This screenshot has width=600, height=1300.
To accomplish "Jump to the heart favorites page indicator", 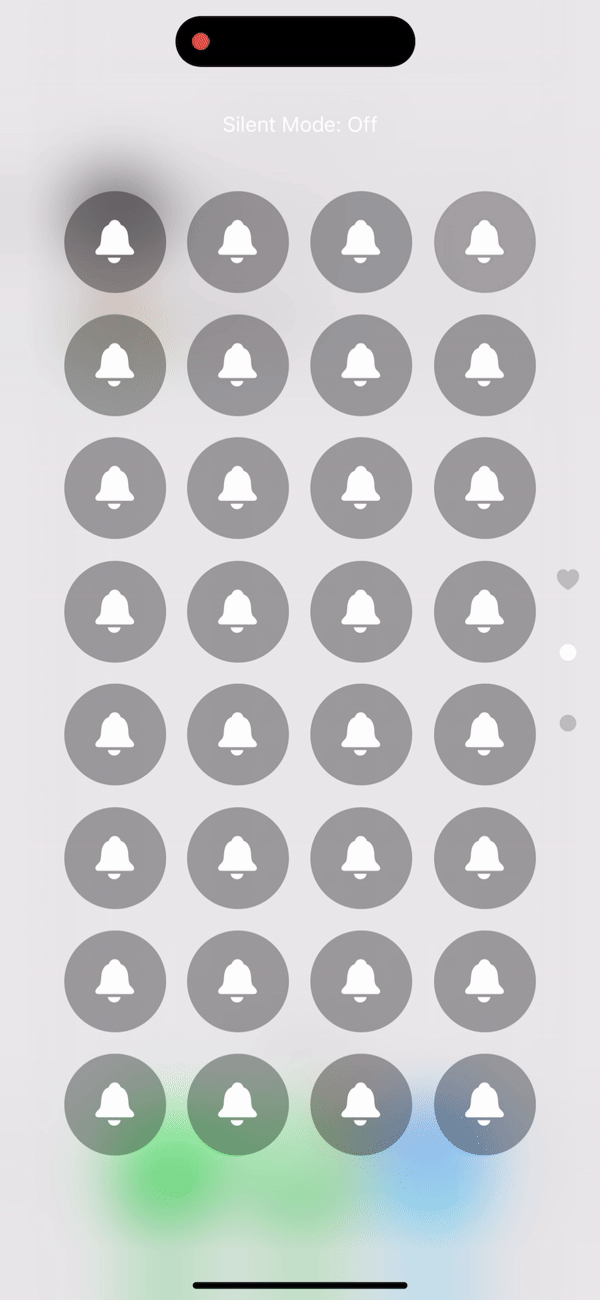I will 568,579.
